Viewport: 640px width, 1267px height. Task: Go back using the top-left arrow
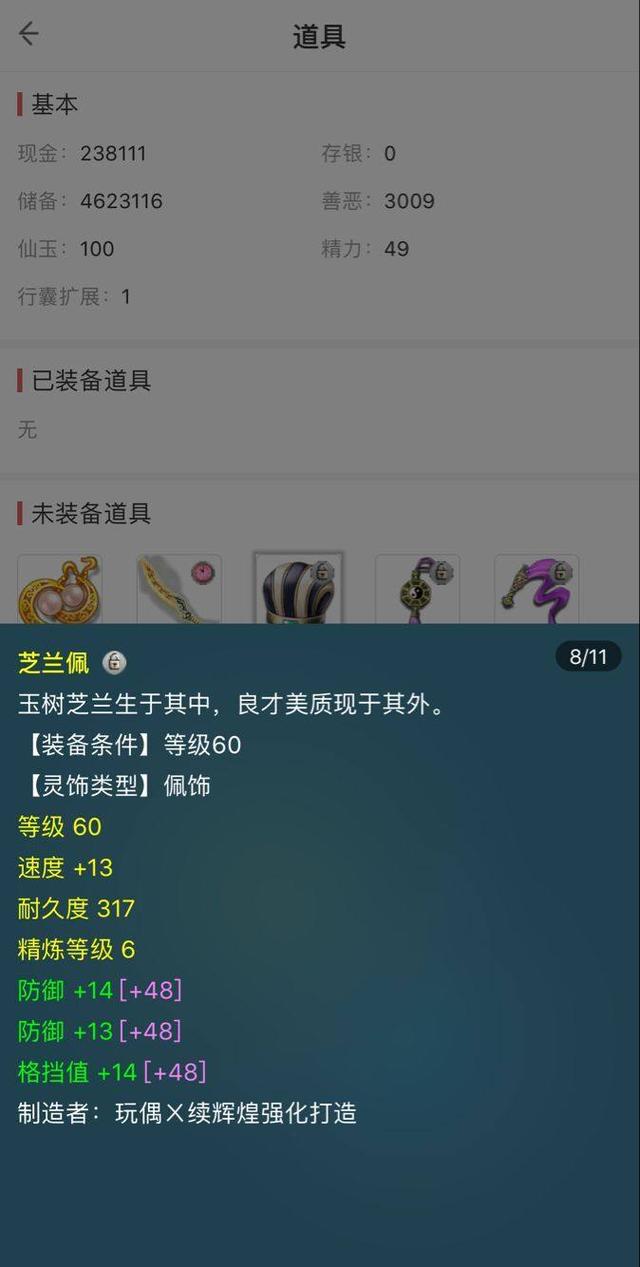click(29, 34)
